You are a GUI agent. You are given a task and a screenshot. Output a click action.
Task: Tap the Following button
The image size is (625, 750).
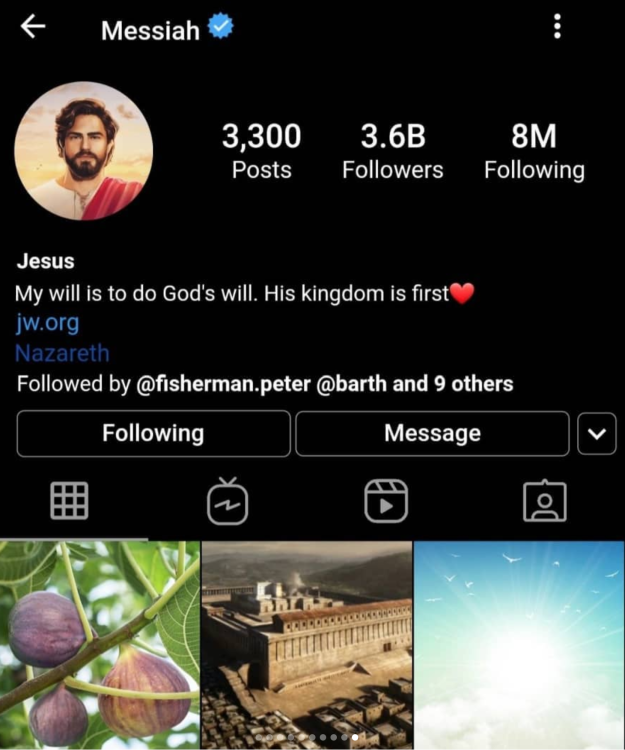(x=153, y=433)
